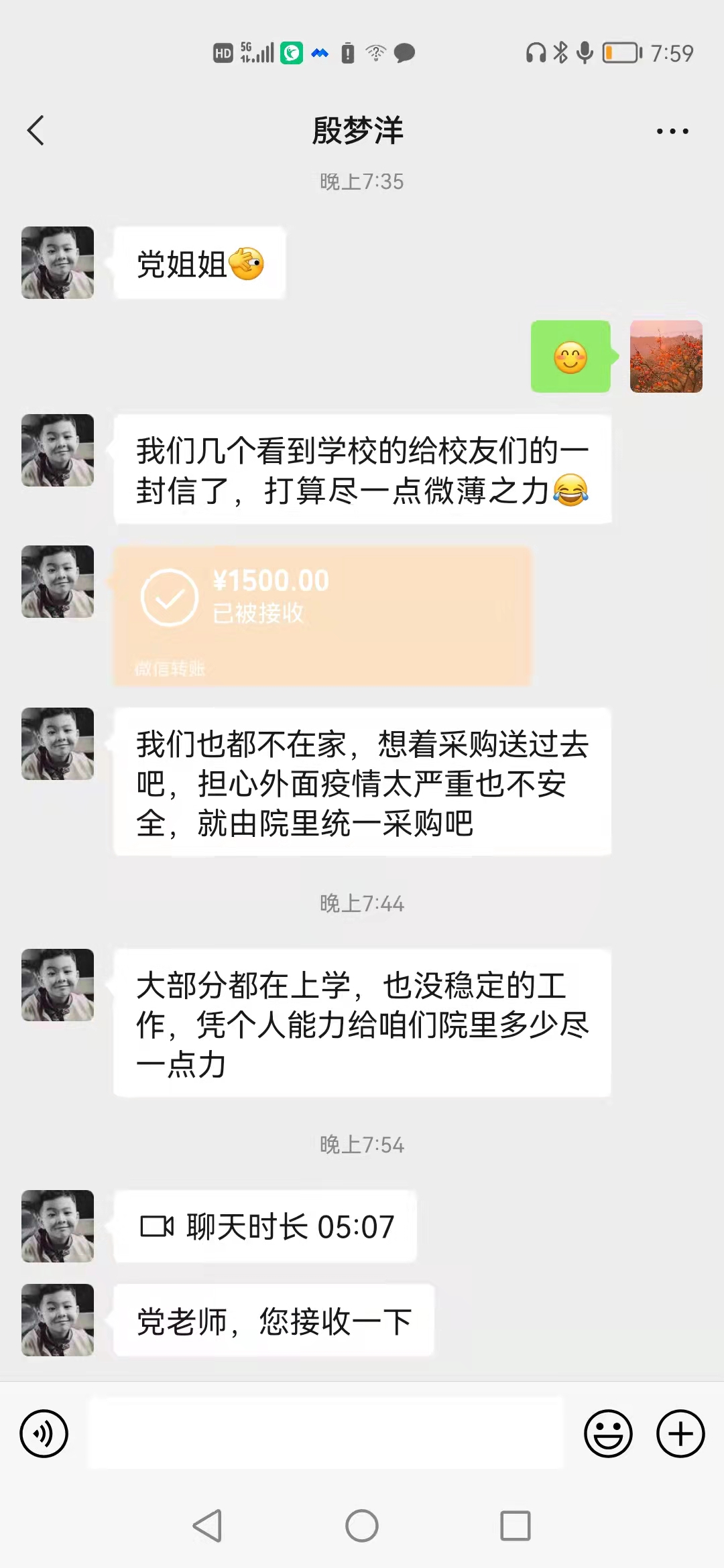724x1568 pixels.
Task: Switch to voice message input
Action: coord(44,1434)
